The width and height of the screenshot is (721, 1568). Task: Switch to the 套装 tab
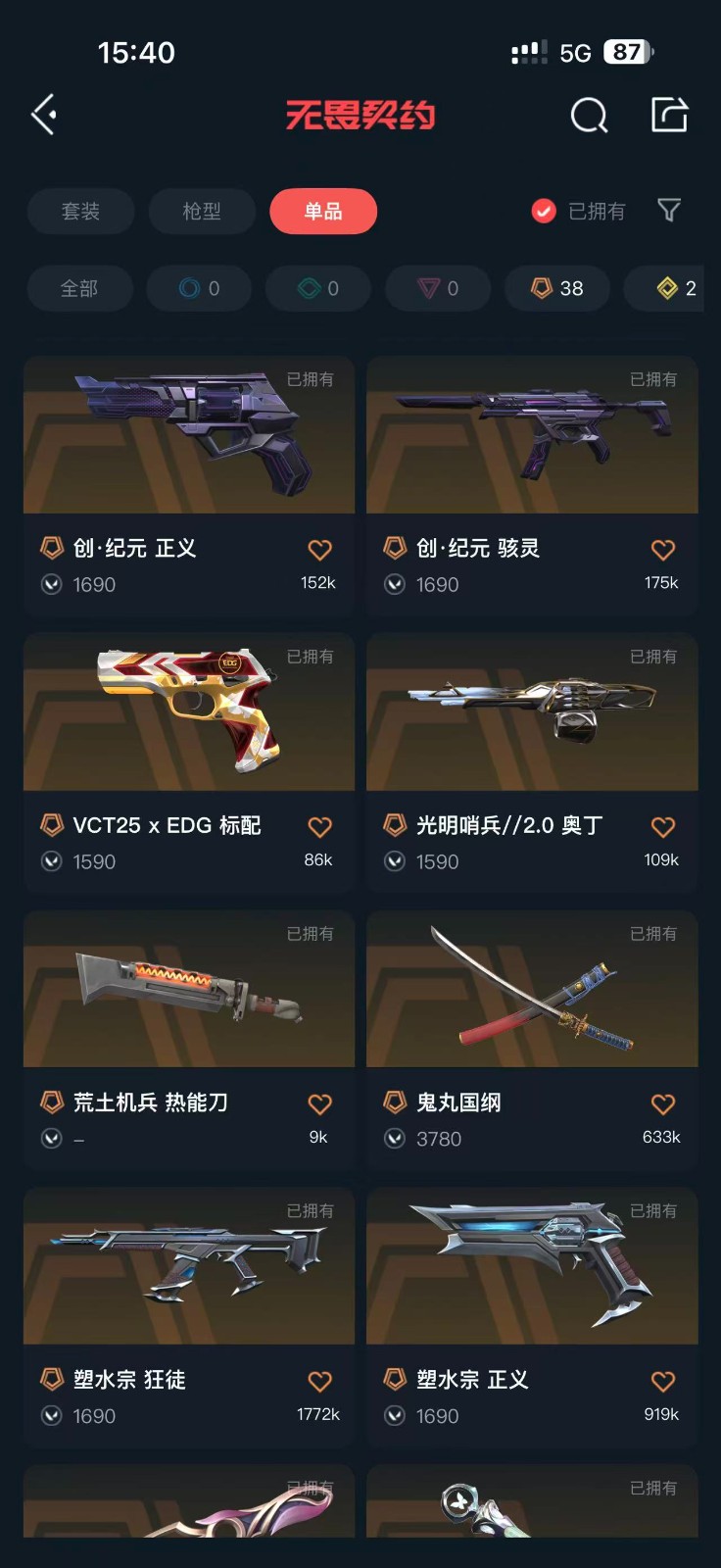[x=80, y=211]
